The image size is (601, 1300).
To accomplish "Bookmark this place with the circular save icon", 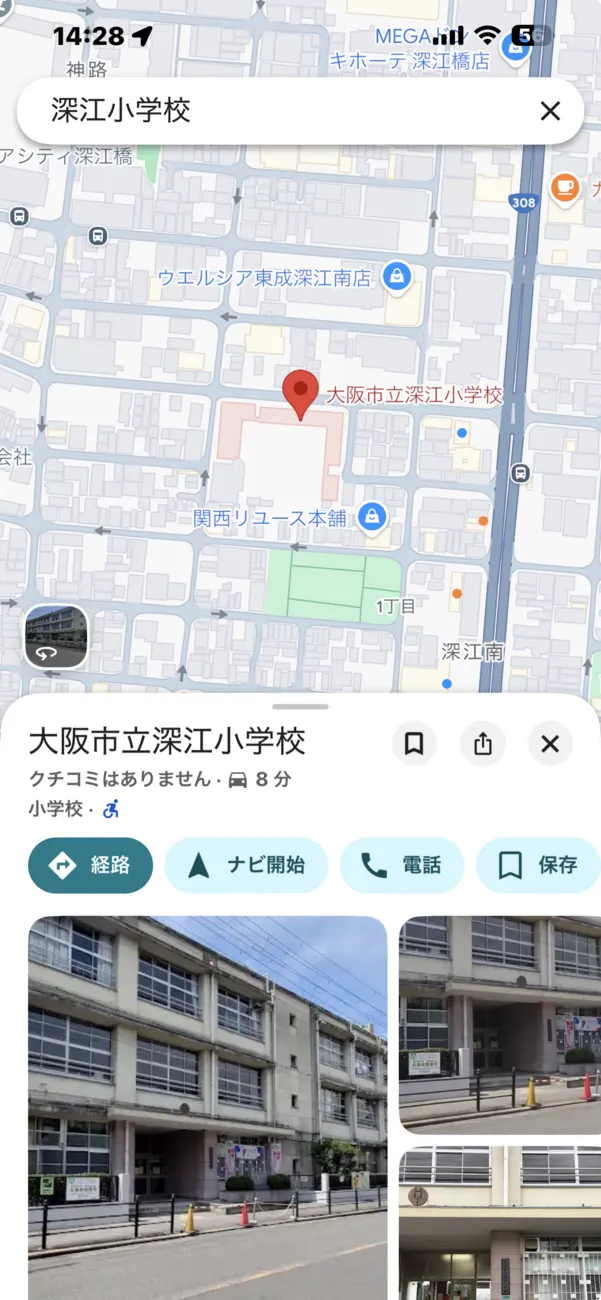I will click(414, 744).
